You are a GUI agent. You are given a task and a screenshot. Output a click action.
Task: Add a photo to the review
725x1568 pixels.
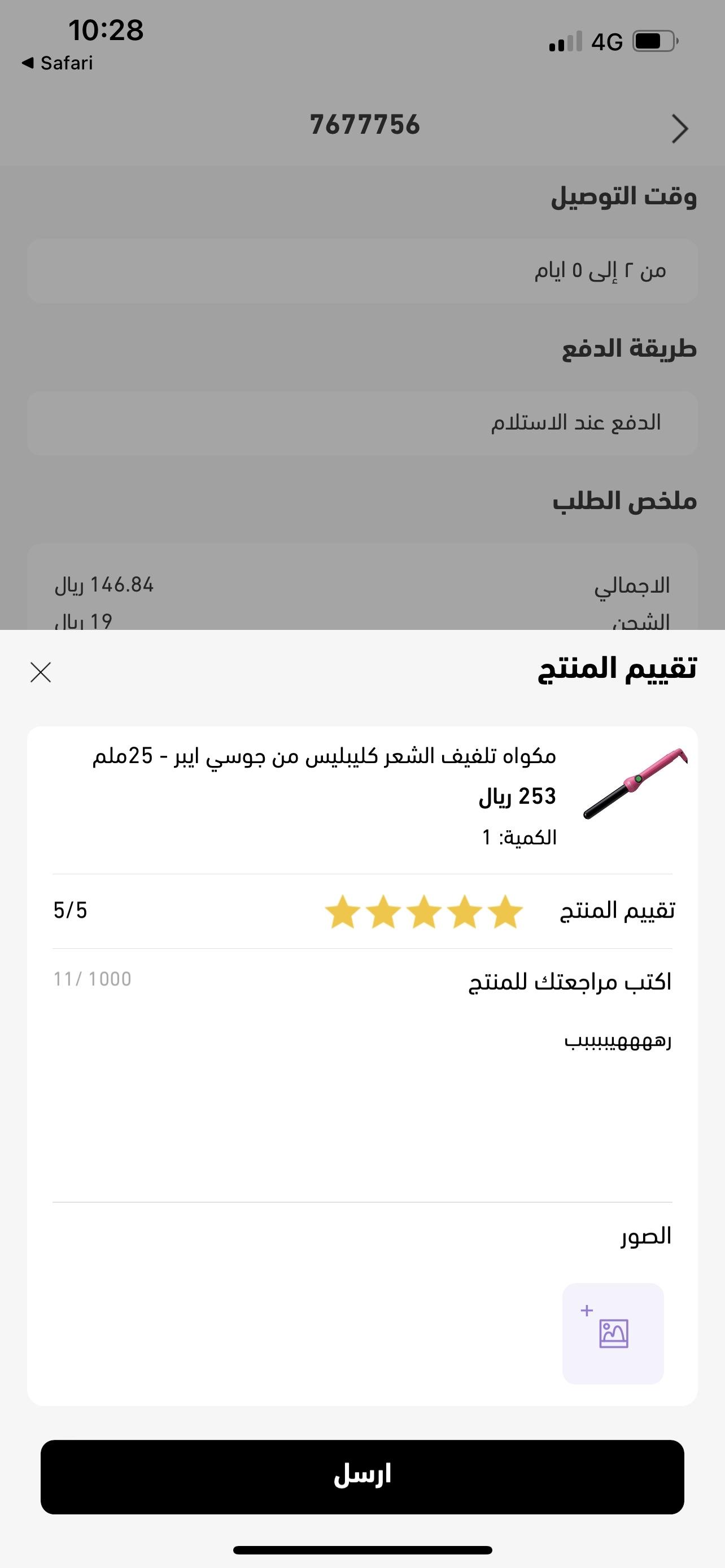(x=613, y=1333)
